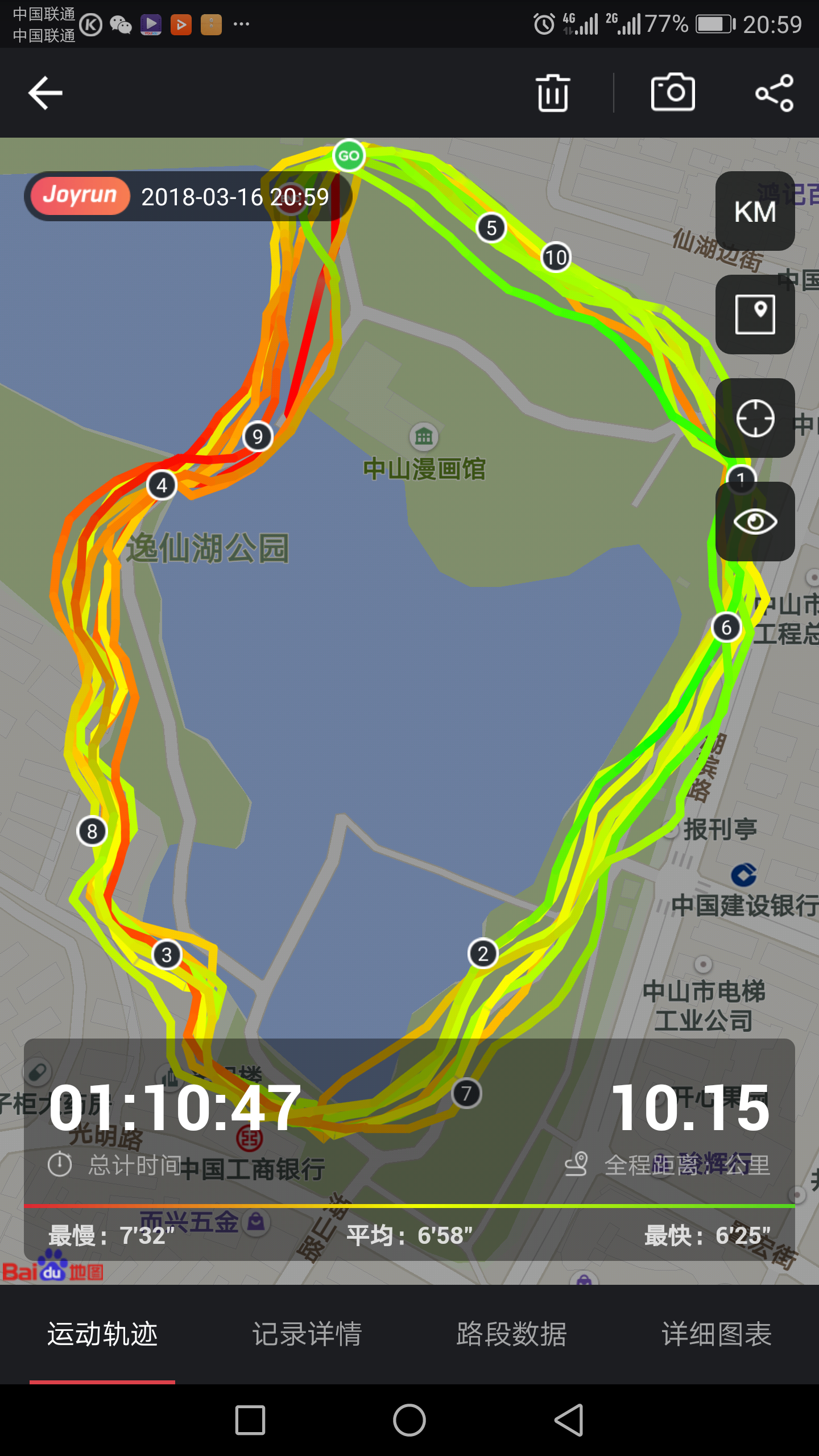Toggle the KM markers button
The width and height of the screenshot is (819, 1456).
[755, 212]
